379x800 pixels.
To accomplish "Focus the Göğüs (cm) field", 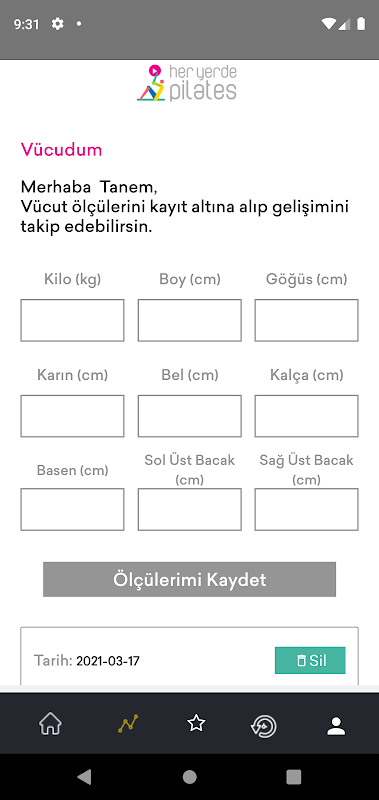I will click(x=307, y=320).
